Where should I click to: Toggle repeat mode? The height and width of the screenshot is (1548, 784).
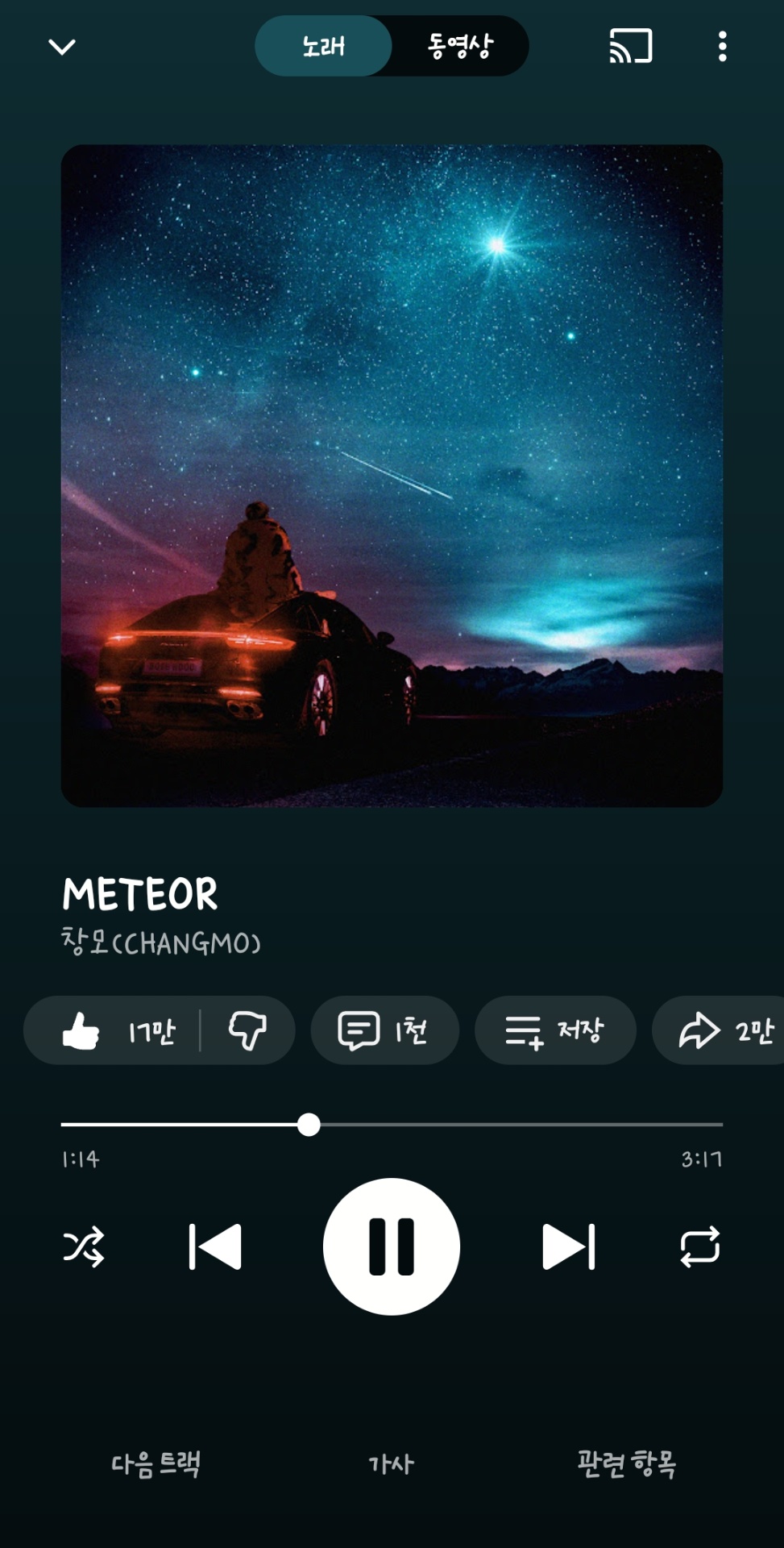[699, 1246]
